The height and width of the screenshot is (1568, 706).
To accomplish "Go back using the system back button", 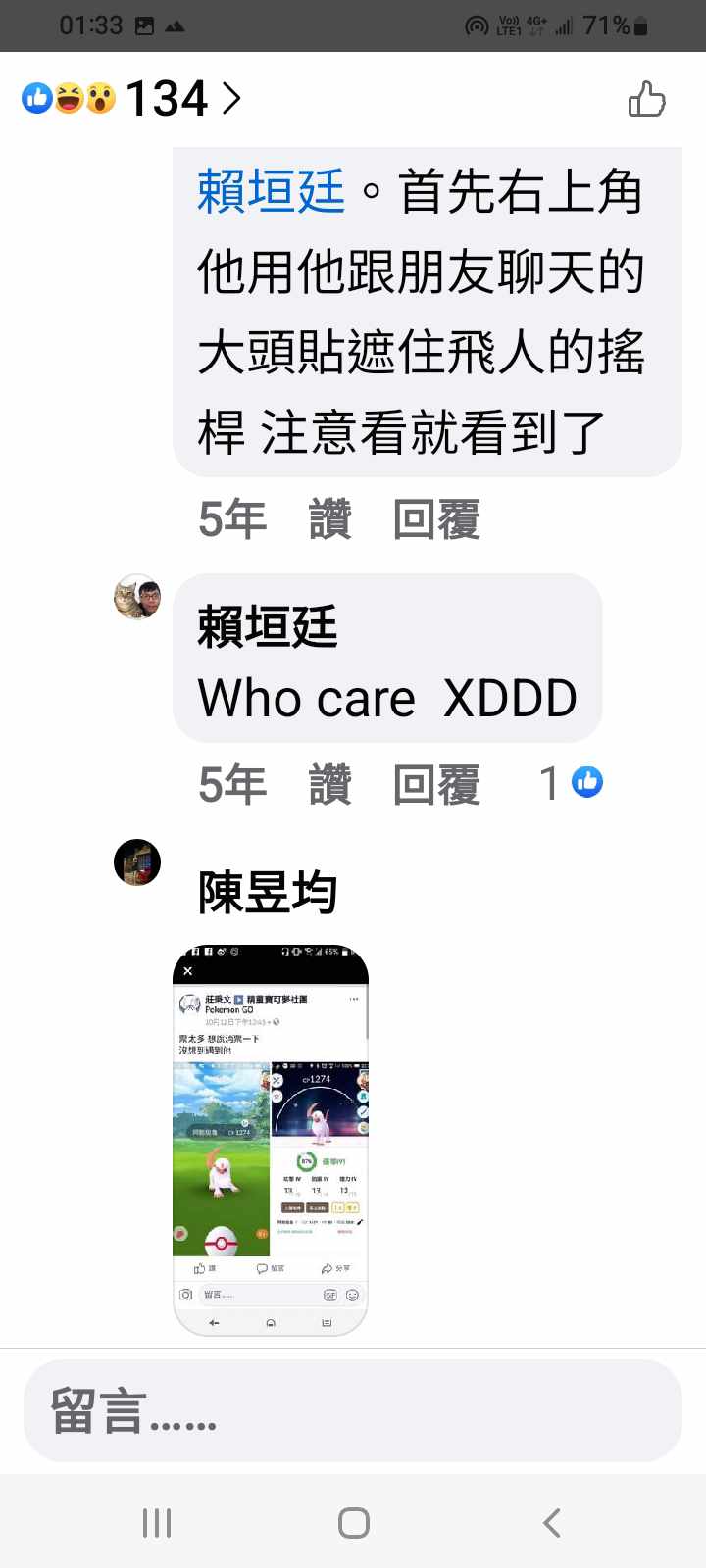I will [x=551, y=1522].
